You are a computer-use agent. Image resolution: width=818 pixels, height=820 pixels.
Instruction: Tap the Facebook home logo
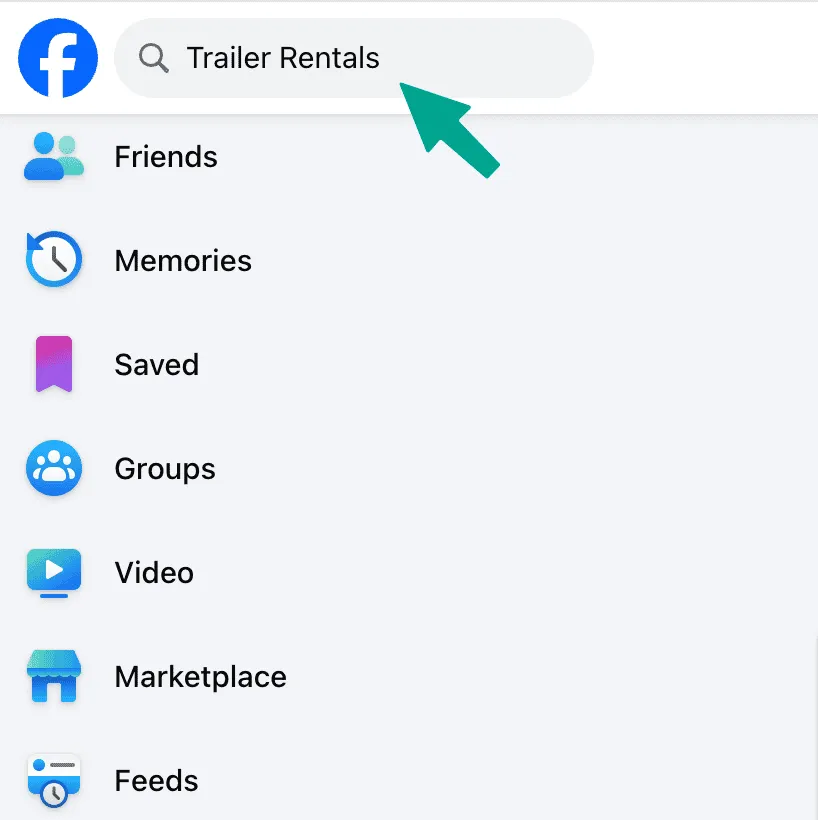(x=58, y=58)
